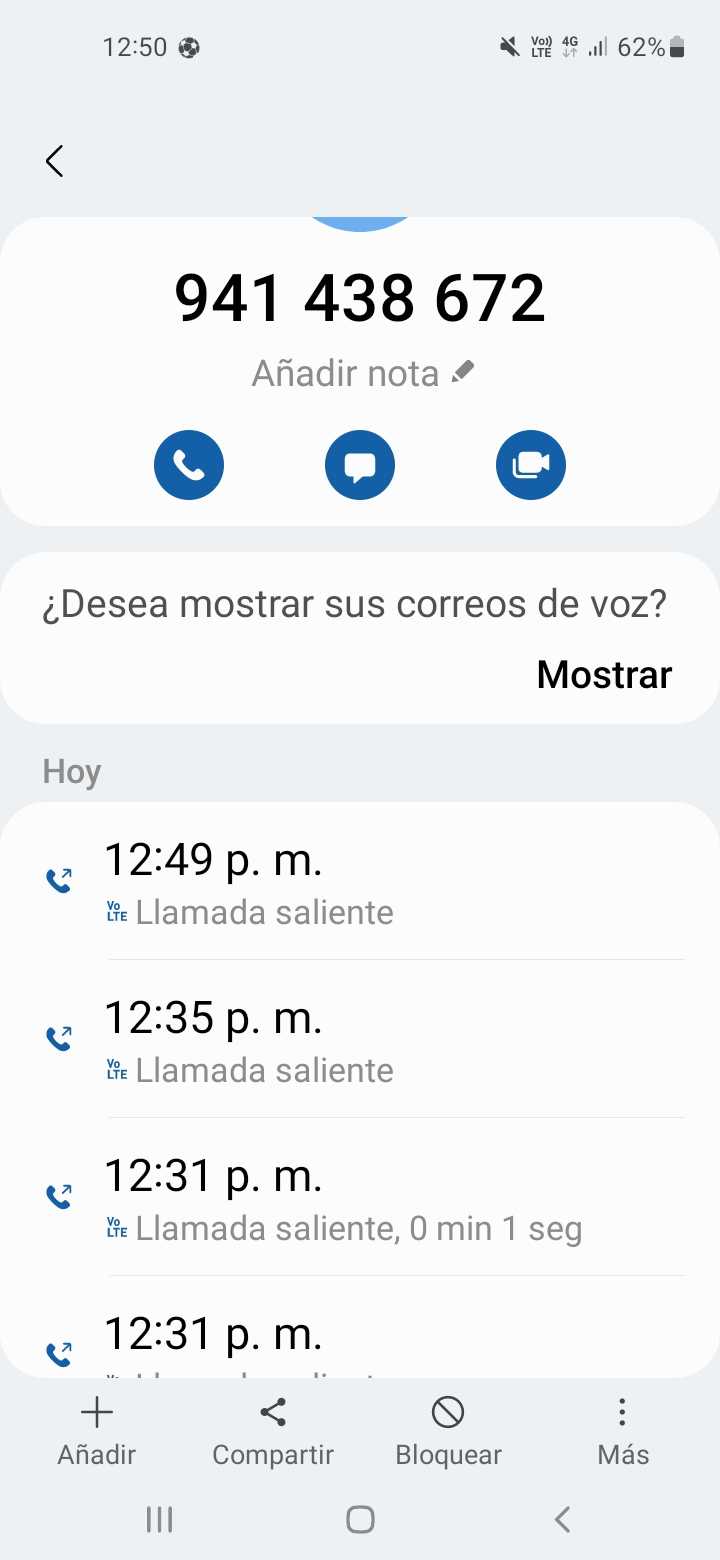This screenshot has height=1560, width=720.
Task: Send a message to this number
Action: 360,465
